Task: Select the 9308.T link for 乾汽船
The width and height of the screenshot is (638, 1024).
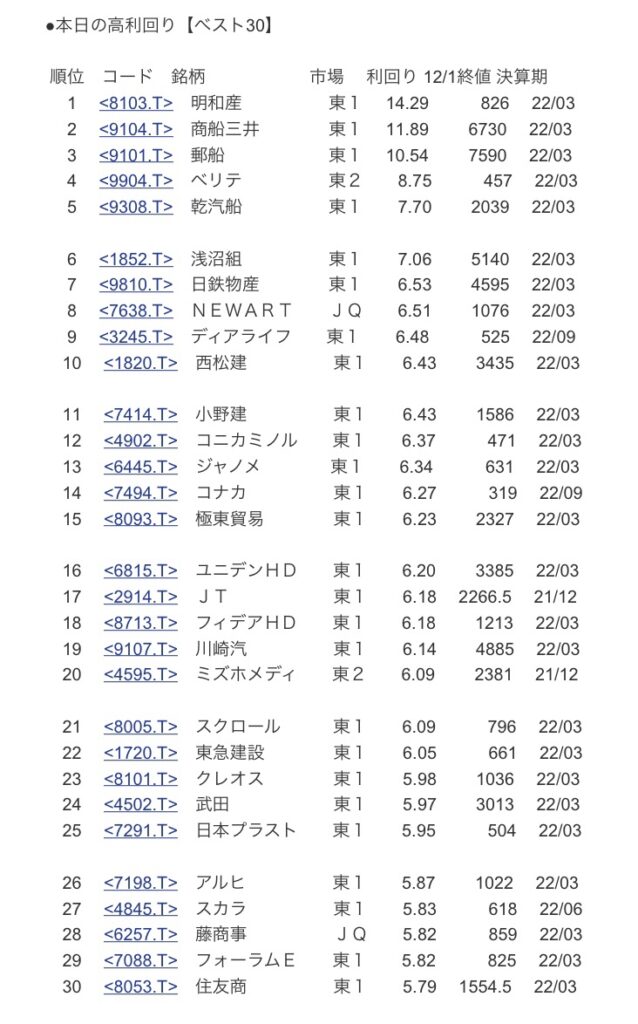Action: (136, 207)
